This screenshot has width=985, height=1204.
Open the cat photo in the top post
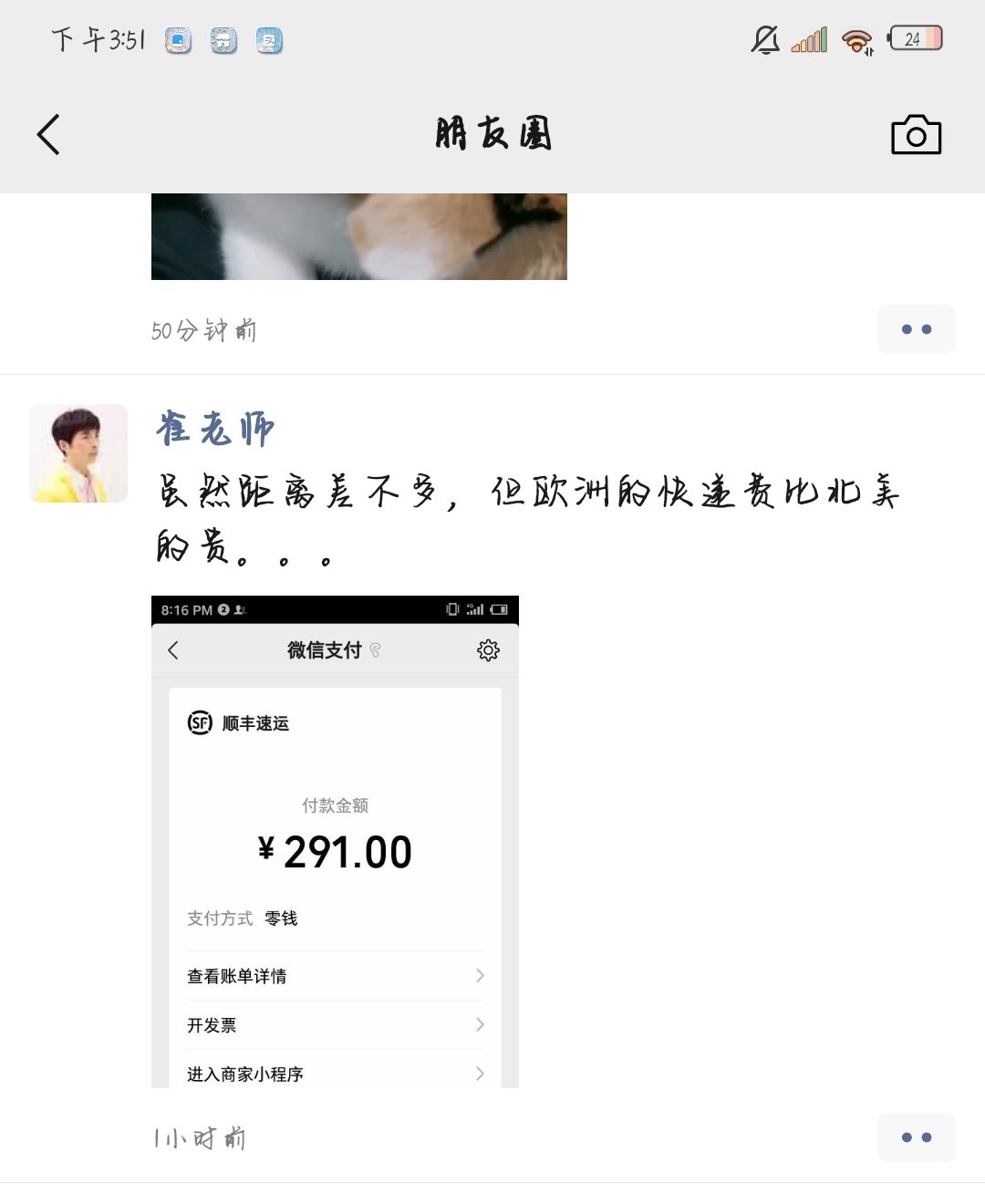click(x=358, y=236)
